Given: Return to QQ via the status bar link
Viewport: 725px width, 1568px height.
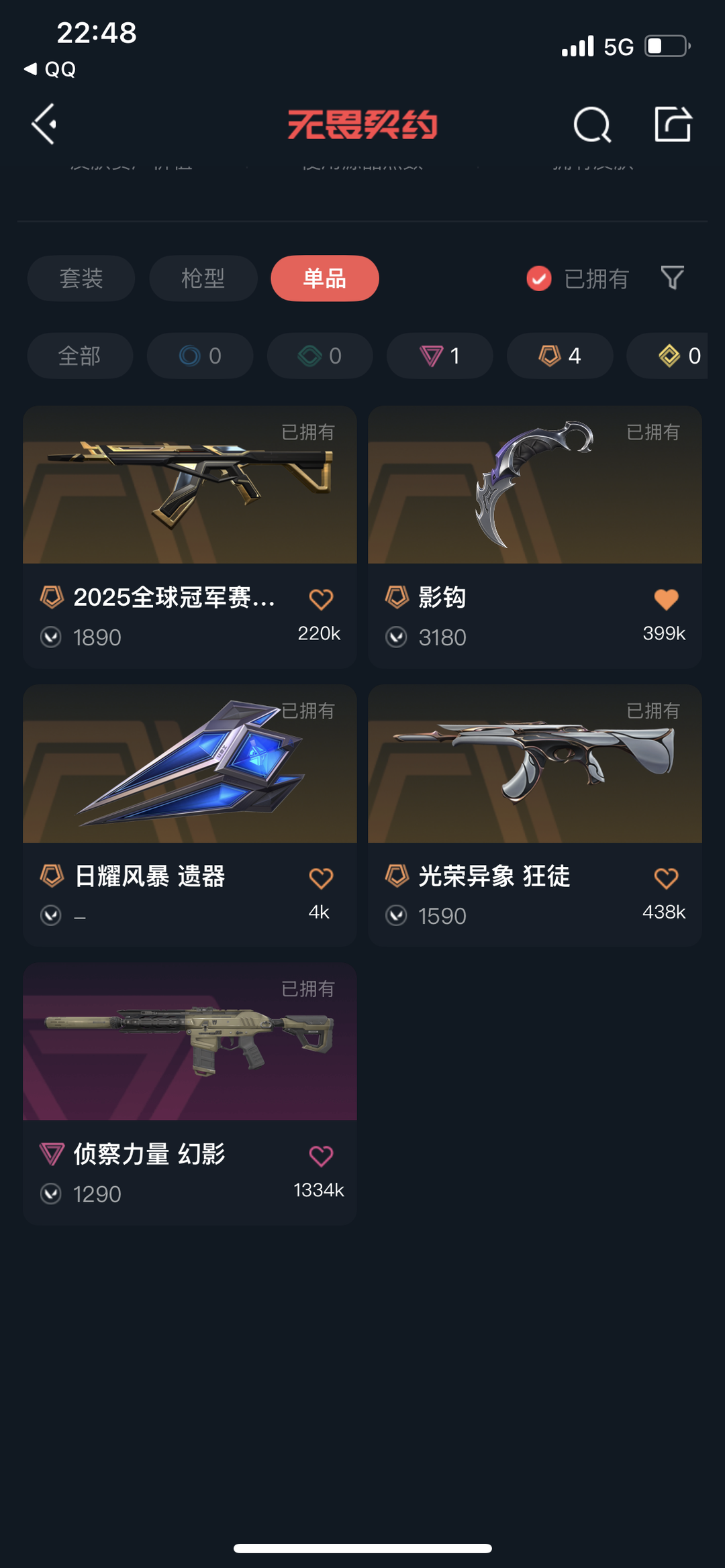Looking at the screenshot, I should tap(50, 69).
